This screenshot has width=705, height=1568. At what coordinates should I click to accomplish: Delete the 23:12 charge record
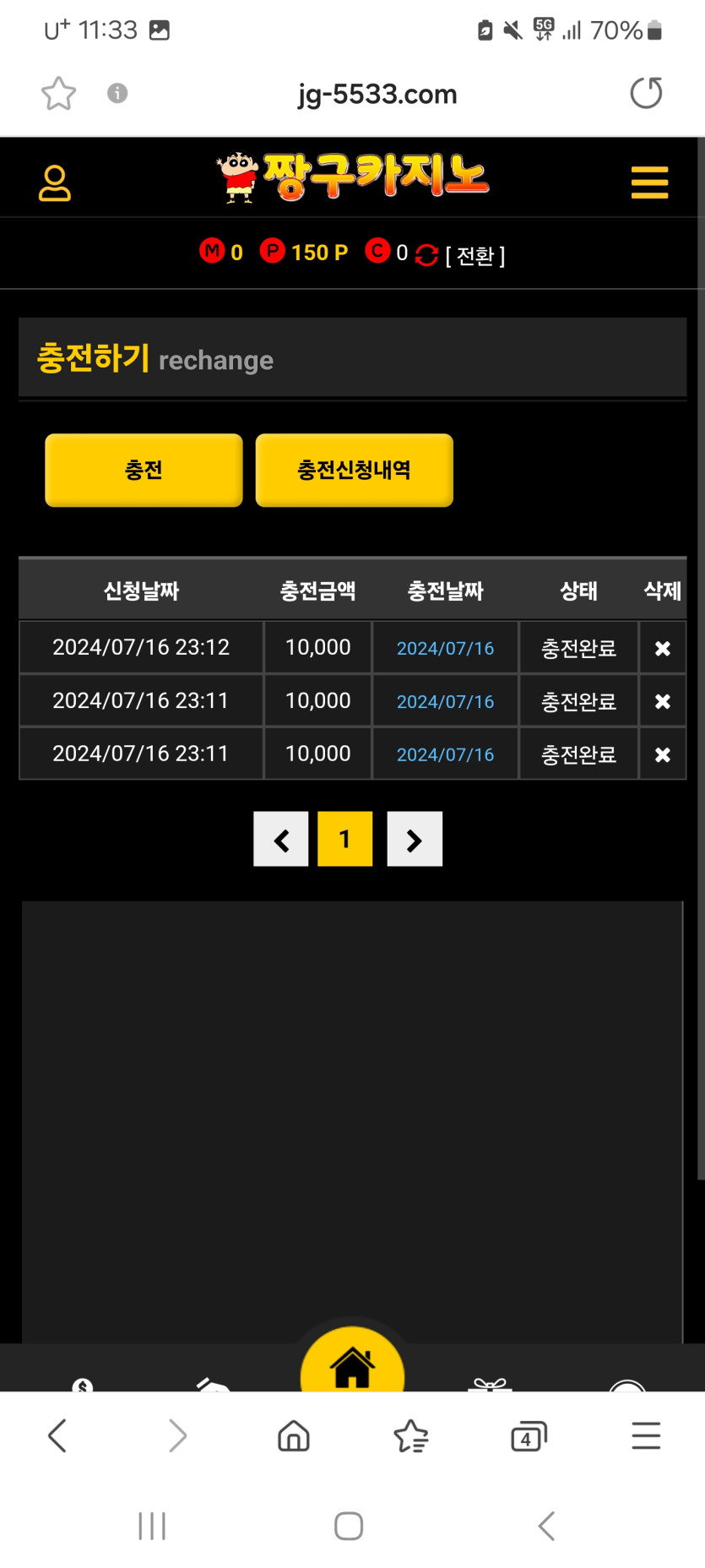[x=663, y=649]
